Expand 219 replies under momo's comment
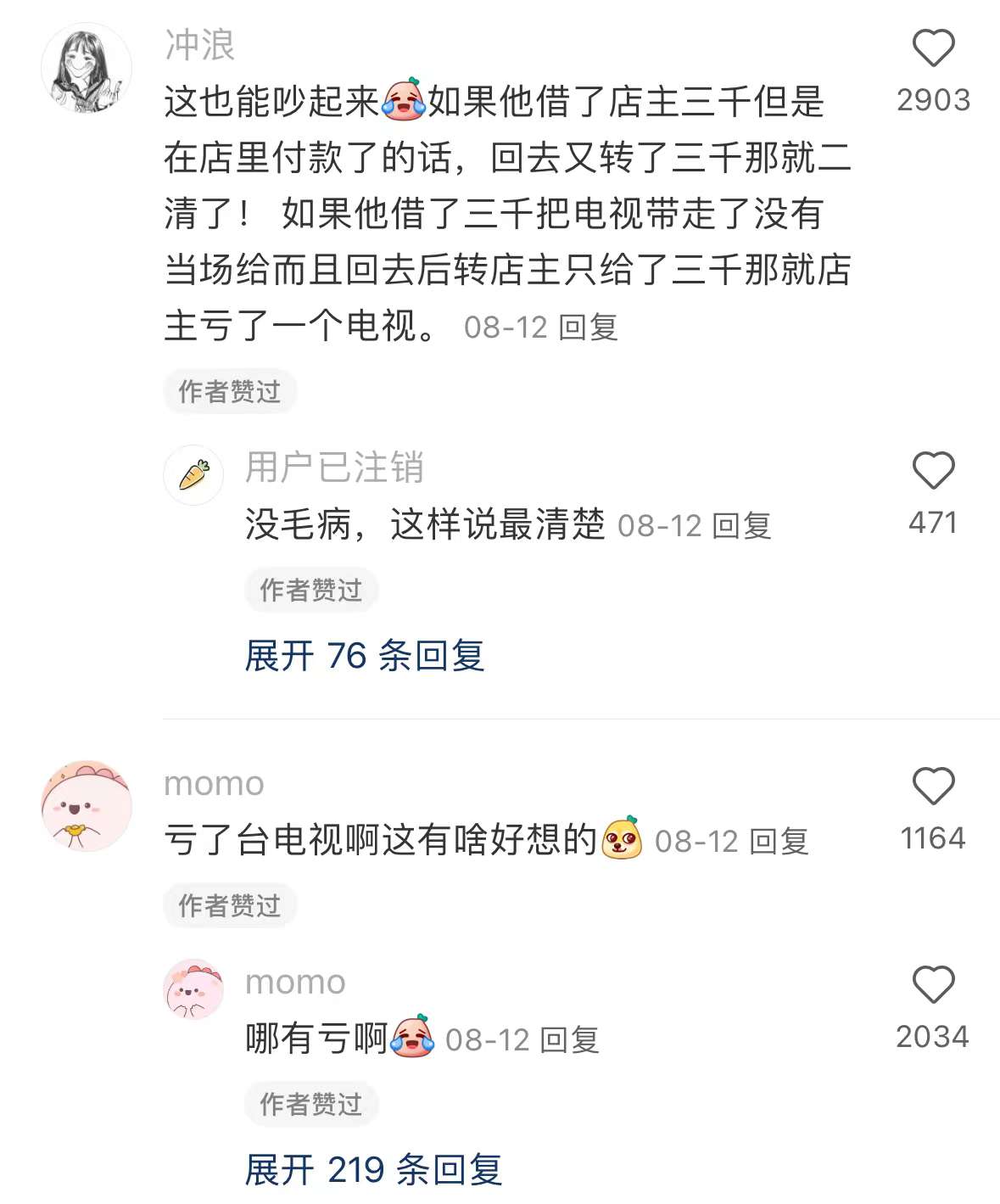This screenshot has width=1000, height=1204. point(373,1170)
